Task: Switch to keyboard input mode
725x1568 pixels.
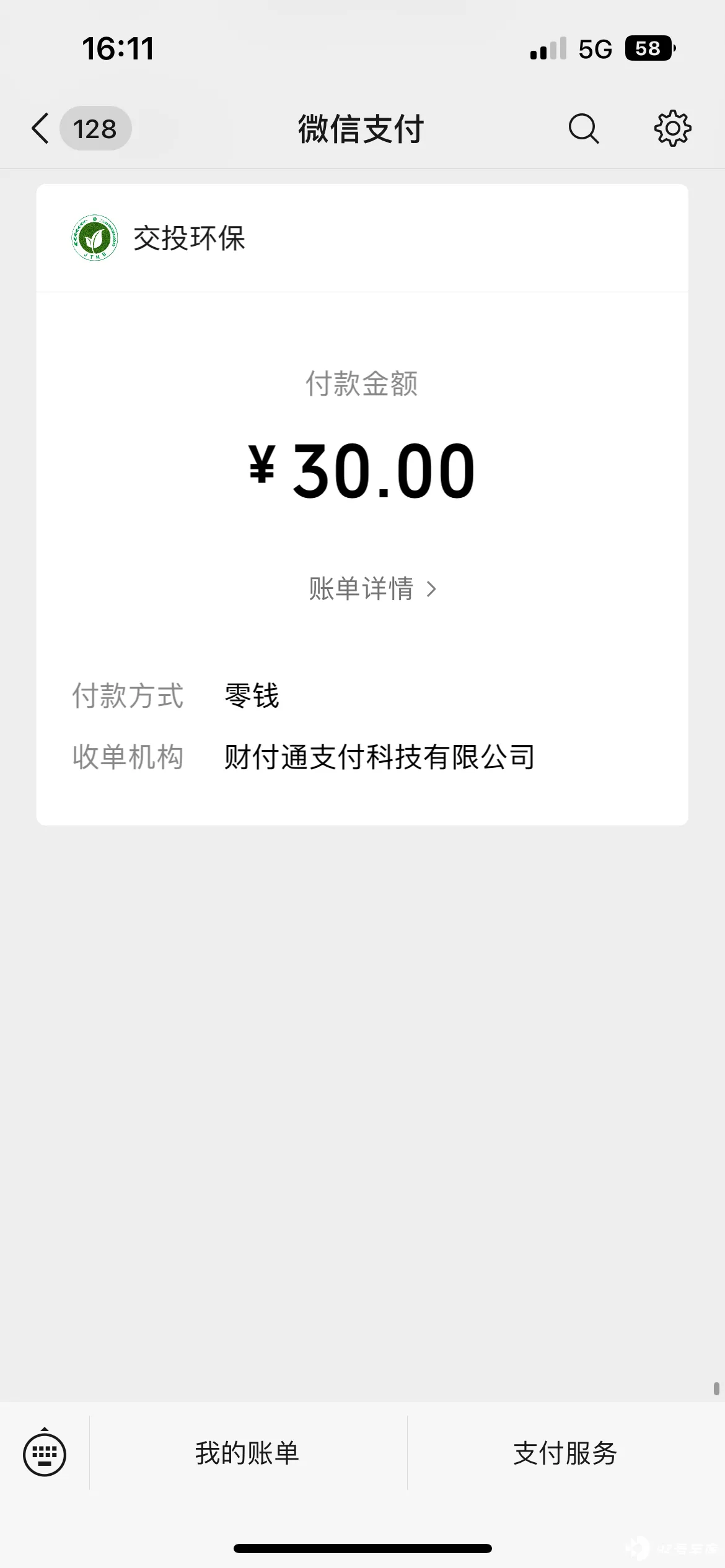Action: (45, 1453)
